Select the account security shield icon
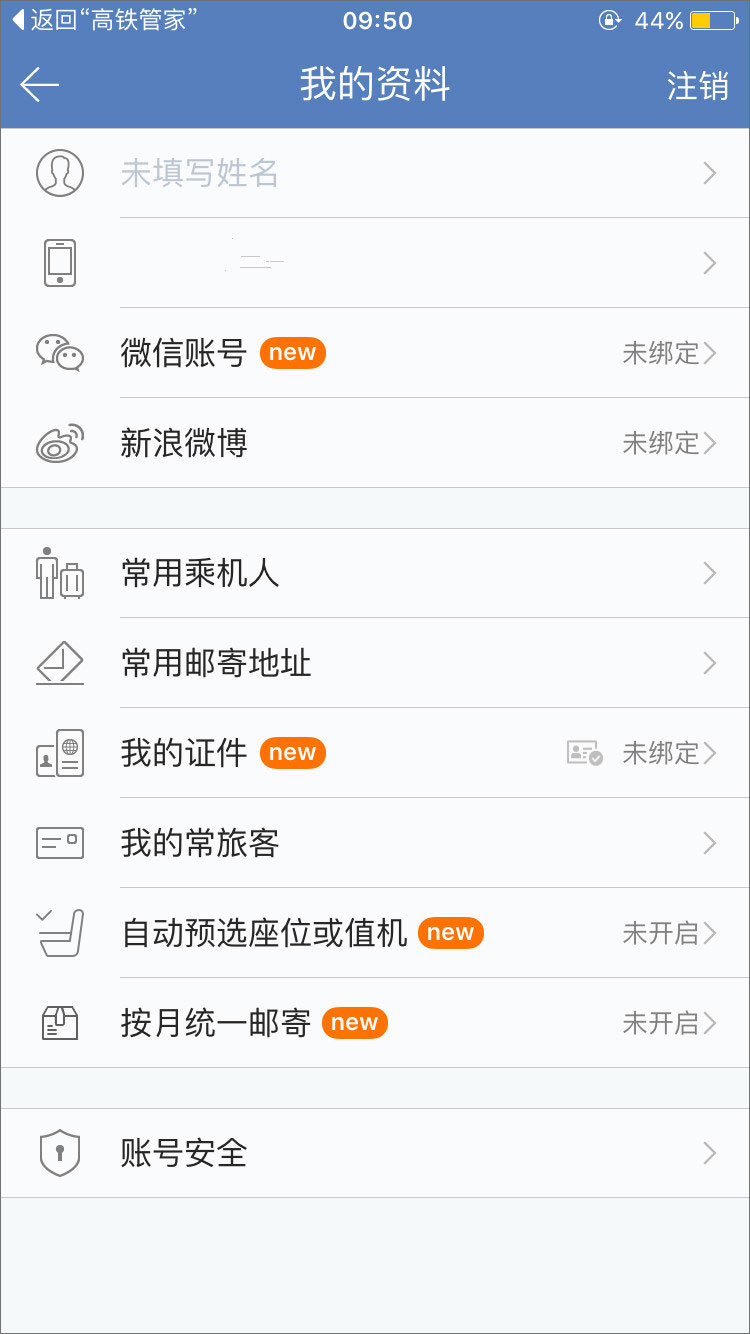 pos(59,1152)
